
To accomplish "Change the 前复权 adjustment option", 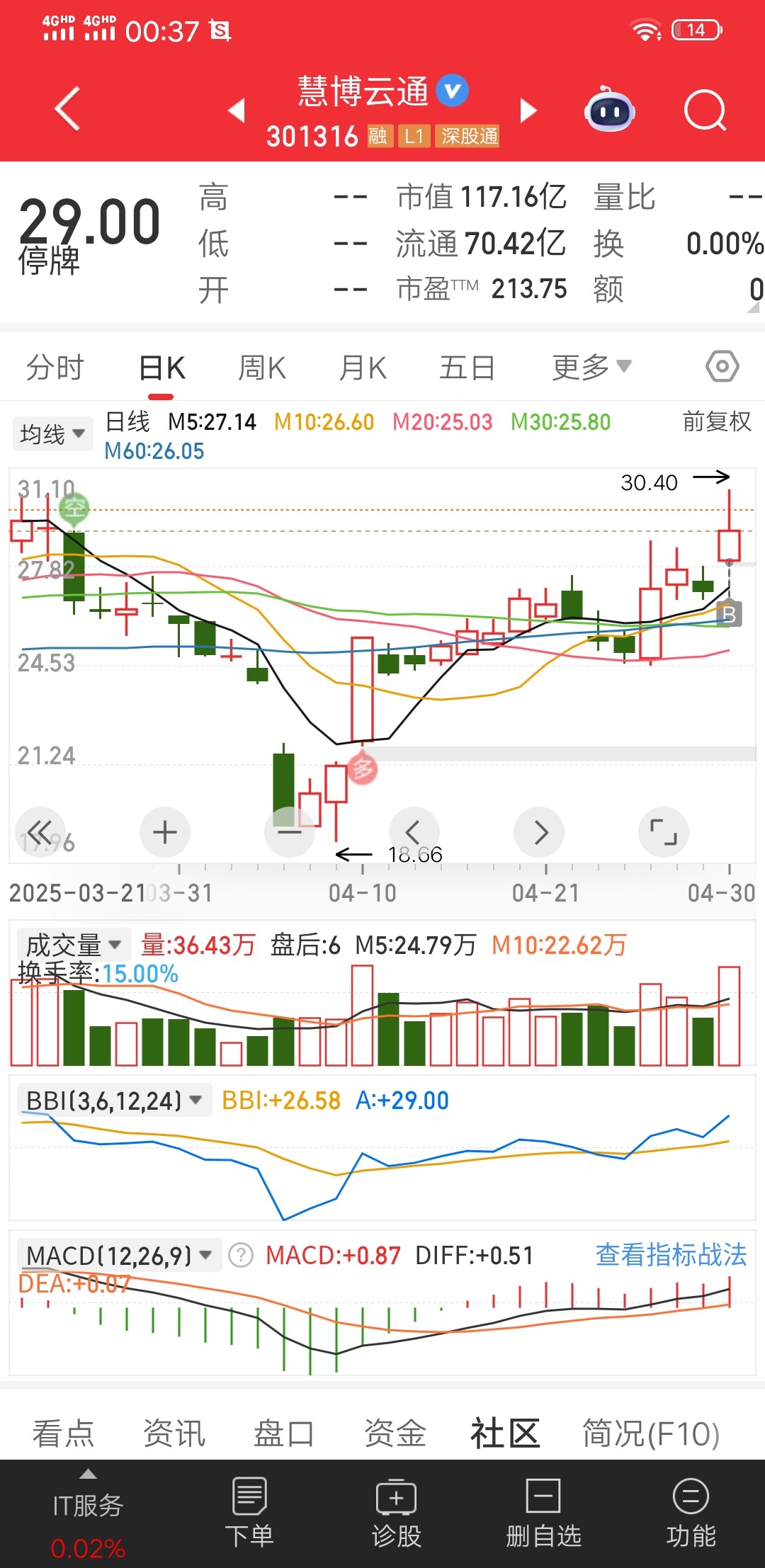I will 716,422.
